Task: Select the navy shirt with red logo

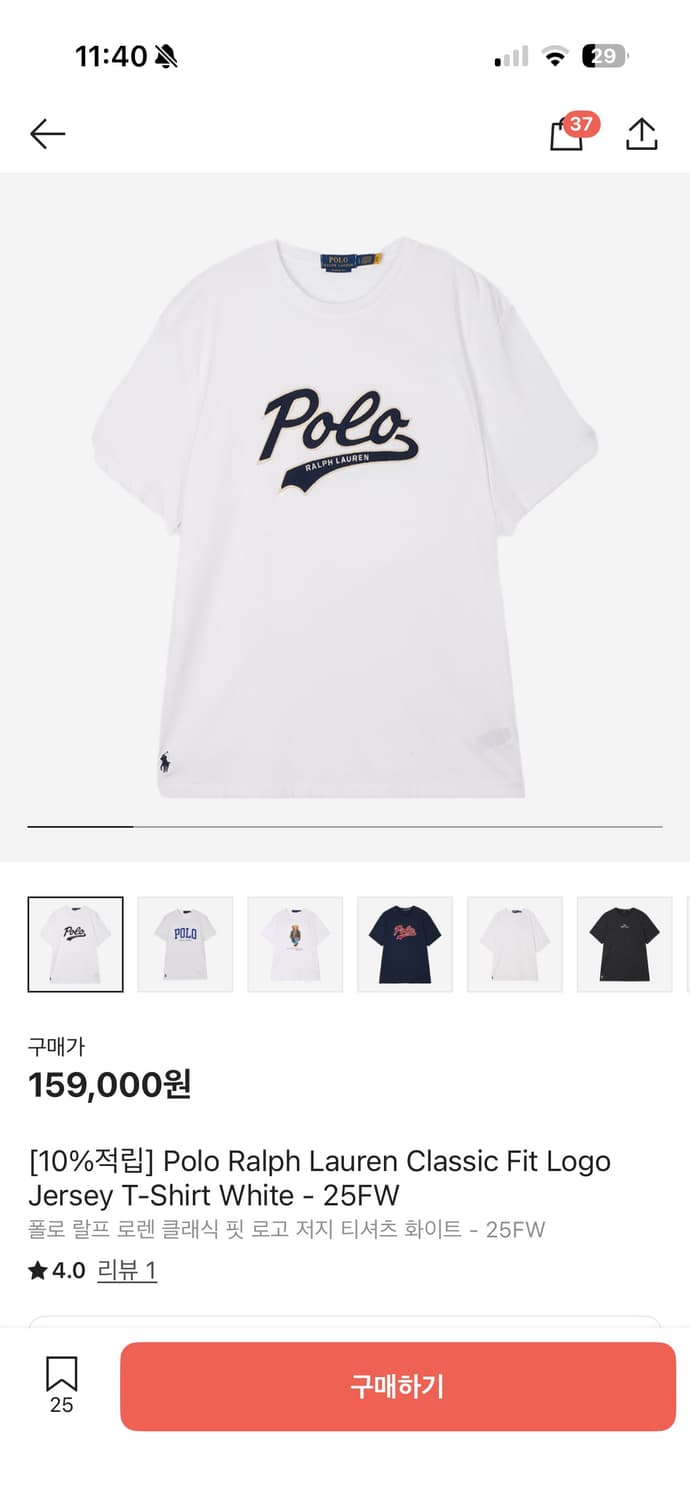Action: click(405, 944)
